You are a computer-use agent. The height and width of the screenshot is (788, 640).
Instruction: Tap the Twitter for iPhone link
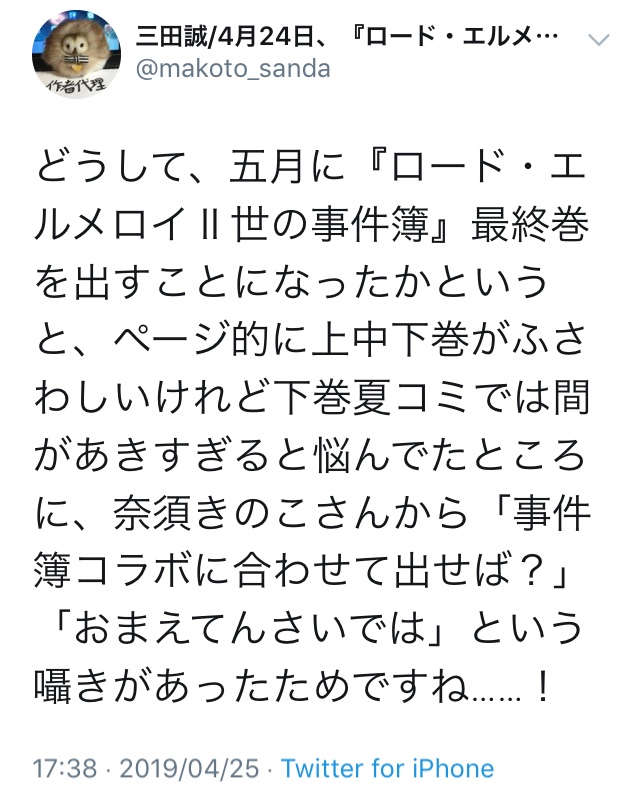pos(387,768)
